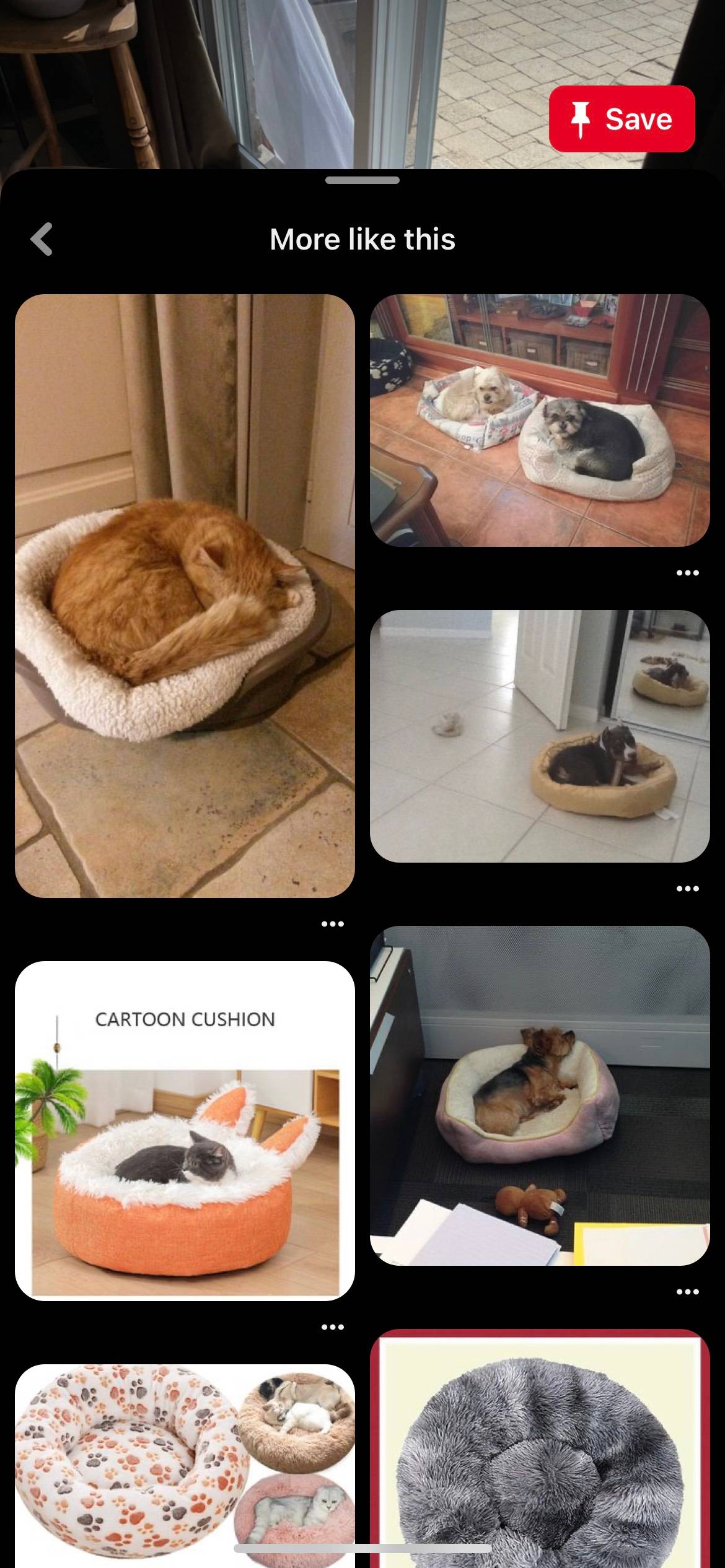Image resolution: width=725 pixels, height=1568 pixels.
Task: Open the fluffy gray bed pin
Action: pyautogui.click(x=540, y=1448)
